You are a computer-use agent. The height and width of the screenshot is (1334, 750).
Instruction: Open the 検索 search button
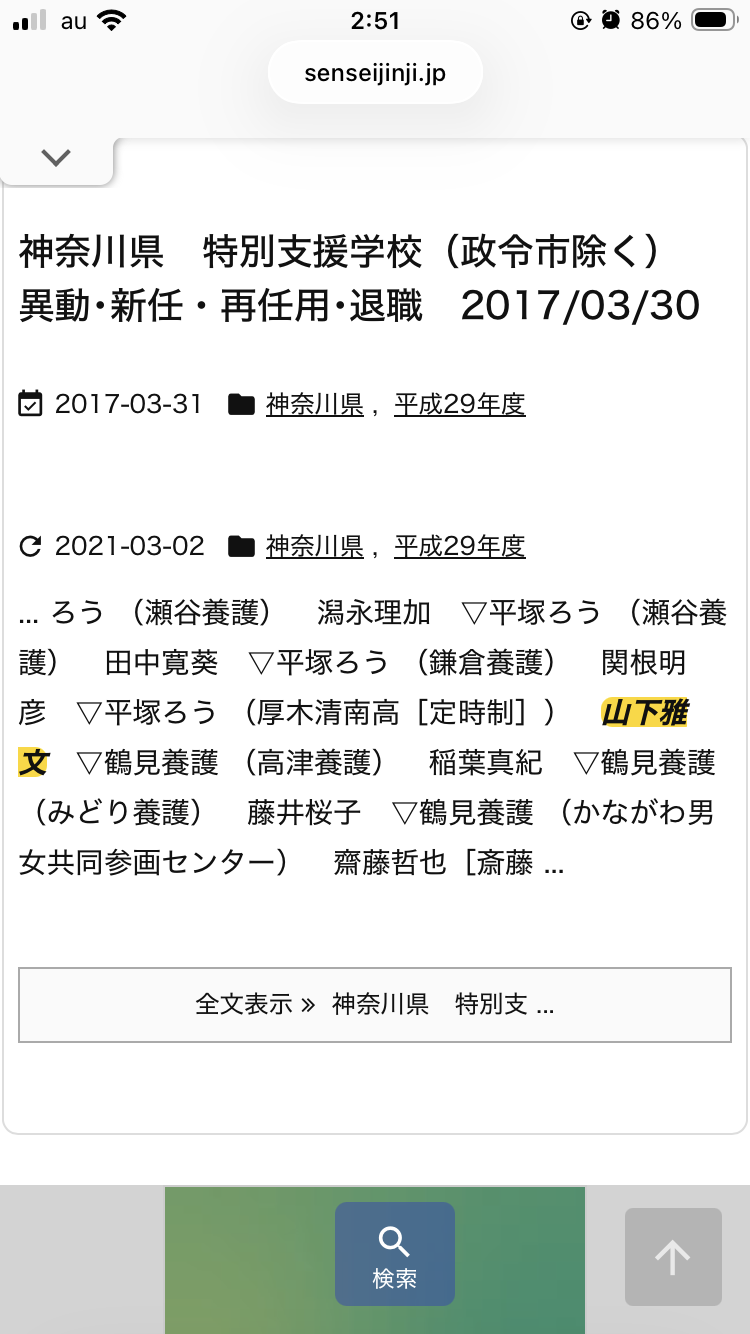[x=394, y=1254]
